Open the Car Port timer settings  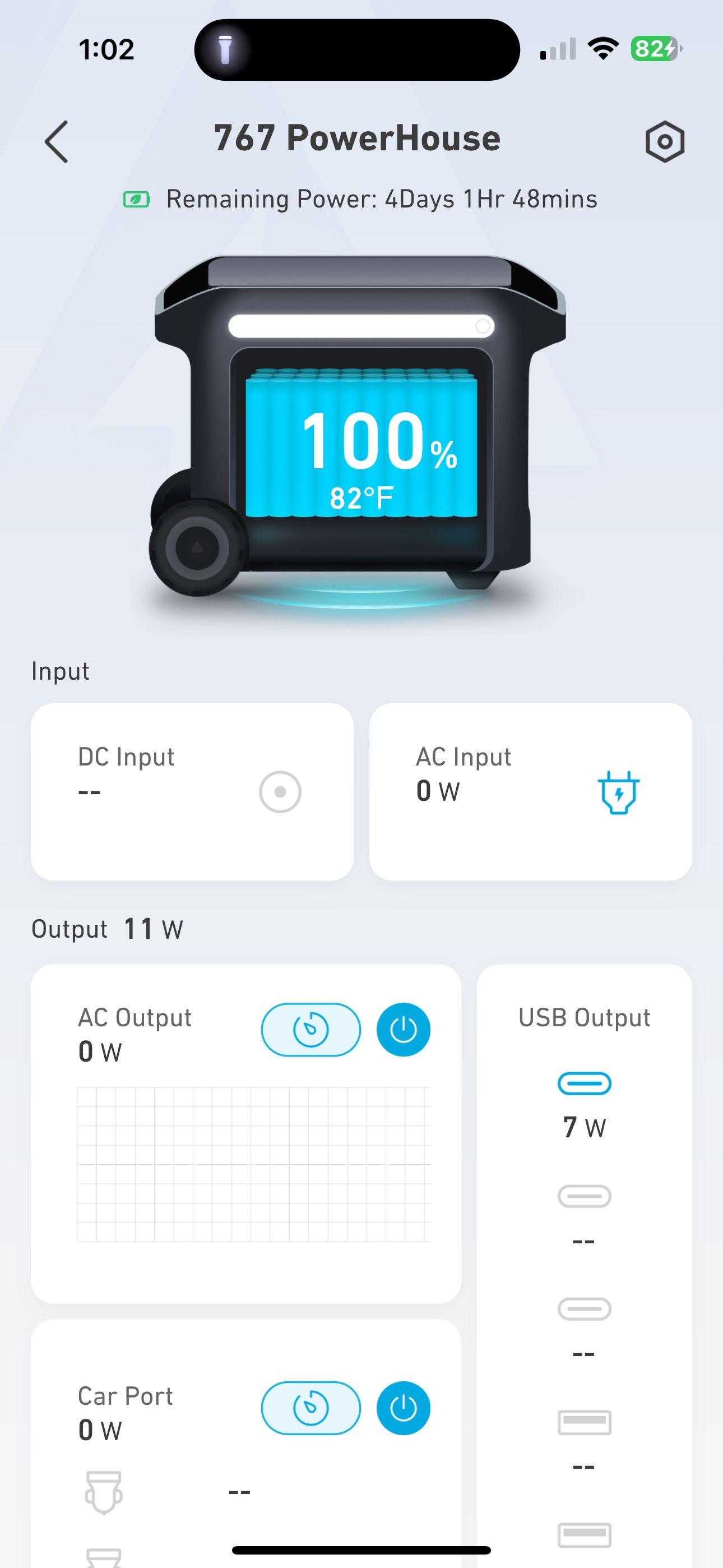point(310,1408)
